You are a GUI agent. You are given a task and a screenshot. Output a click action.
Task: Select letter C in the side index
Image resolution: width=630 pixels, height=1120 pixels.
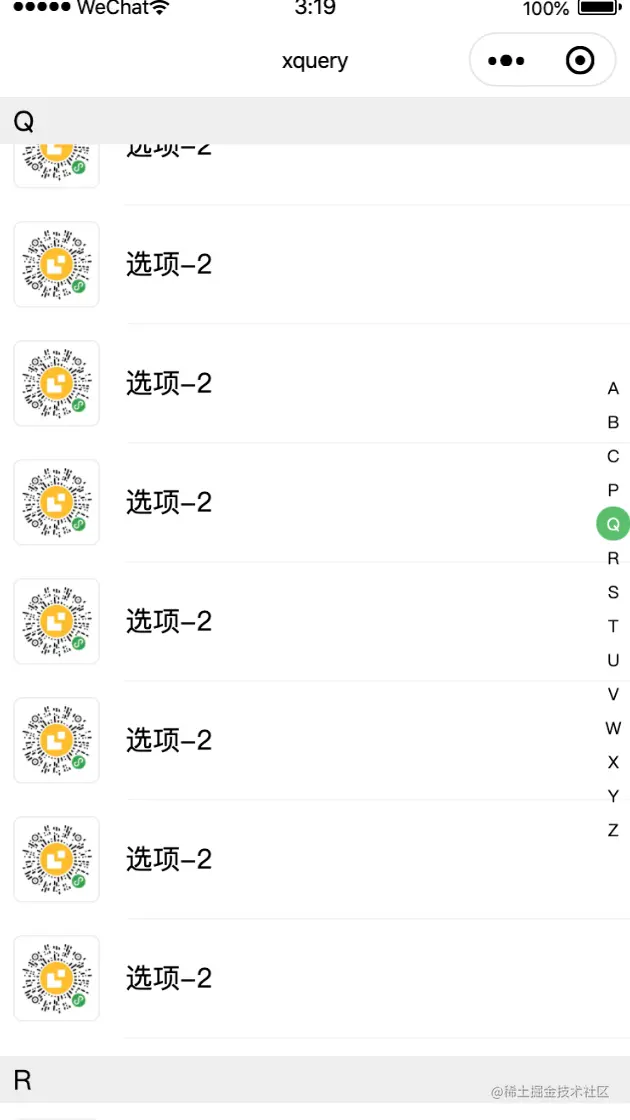click(x=613, y=457)
